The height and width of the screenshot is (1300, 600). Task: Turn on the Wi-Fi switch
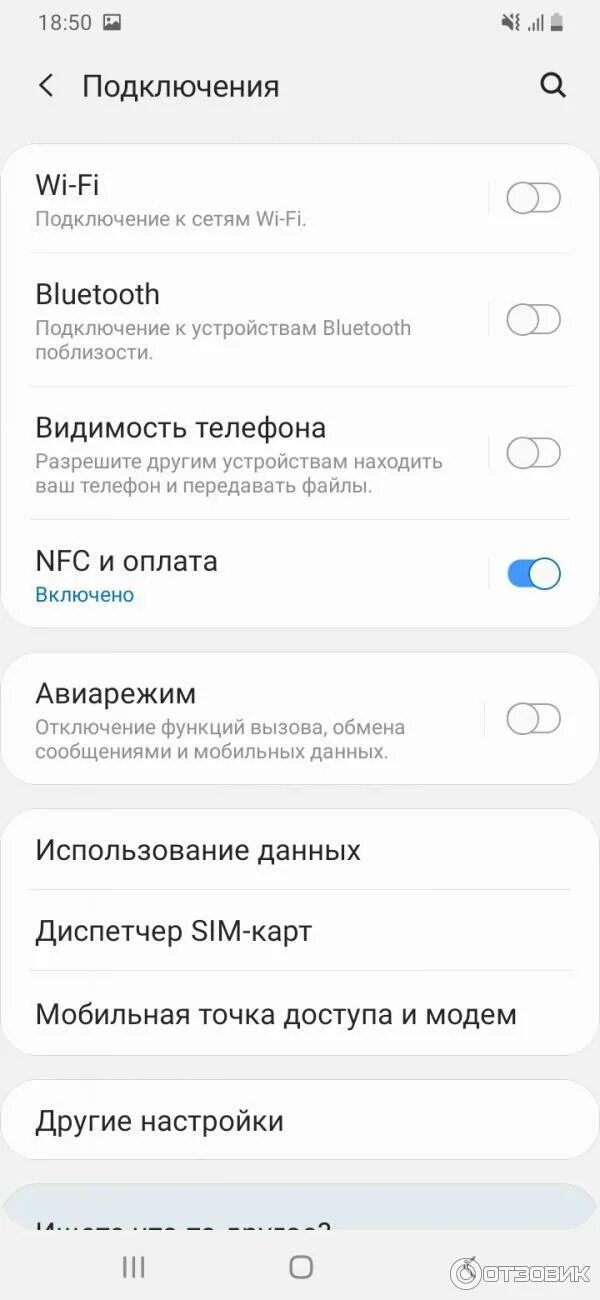pyautogui.click(x=533, y=199)
